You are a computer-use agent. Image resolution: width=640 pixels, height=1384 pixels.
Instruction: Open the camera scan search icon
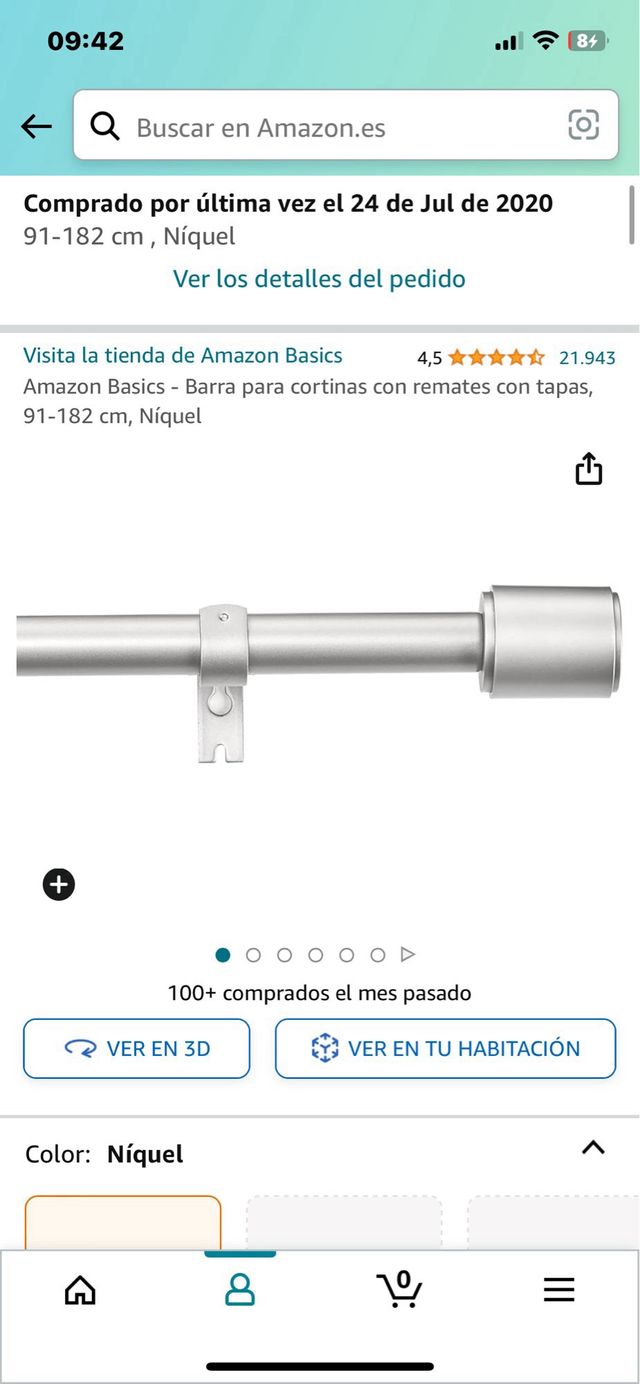pos(583,125)
